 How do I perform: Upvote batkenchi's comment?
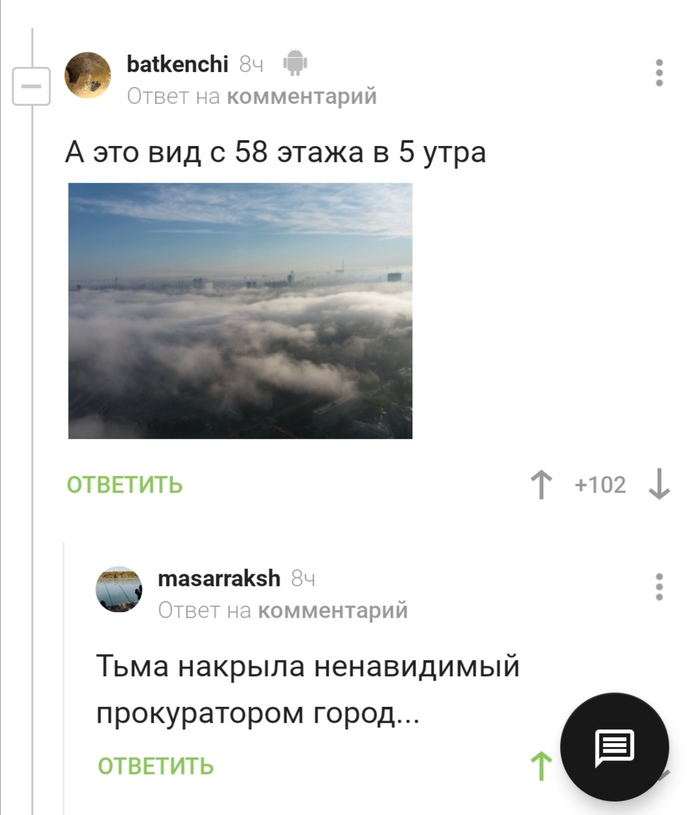[541, 486]
